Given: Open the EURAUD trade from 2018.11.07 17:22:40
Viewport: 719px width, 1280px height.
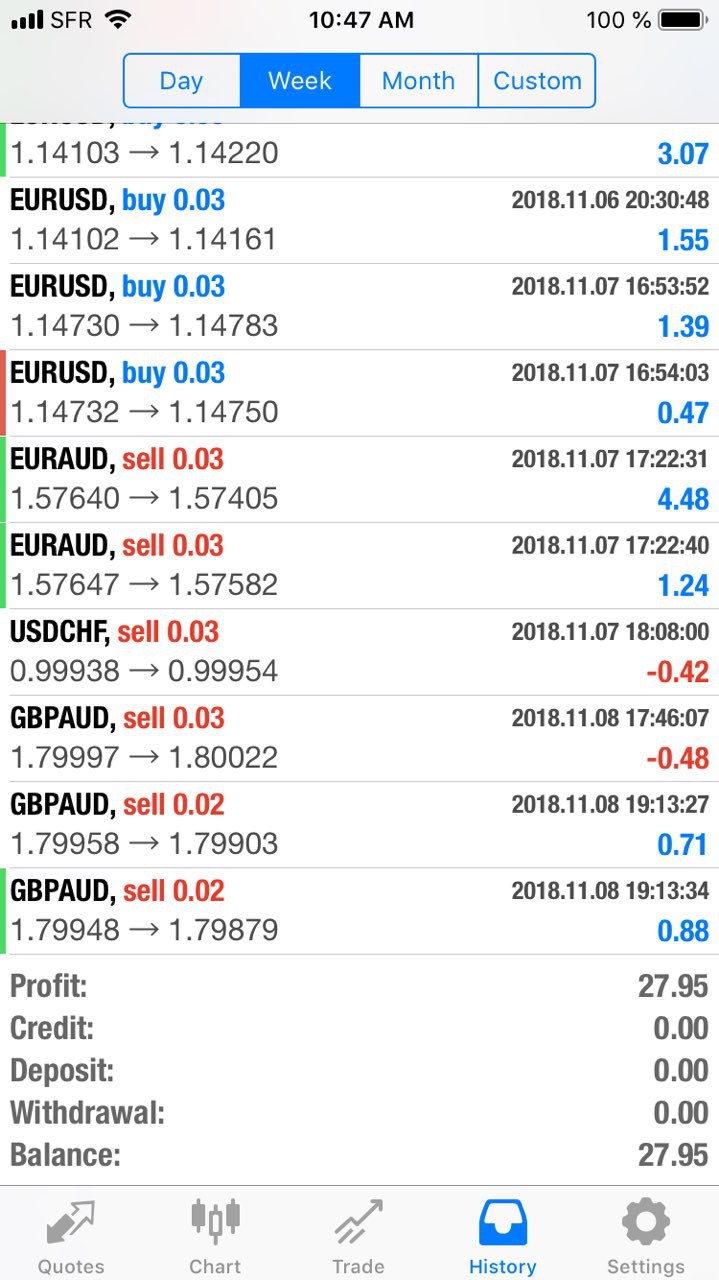Looking at the screenshot, I should coord(359,566).
